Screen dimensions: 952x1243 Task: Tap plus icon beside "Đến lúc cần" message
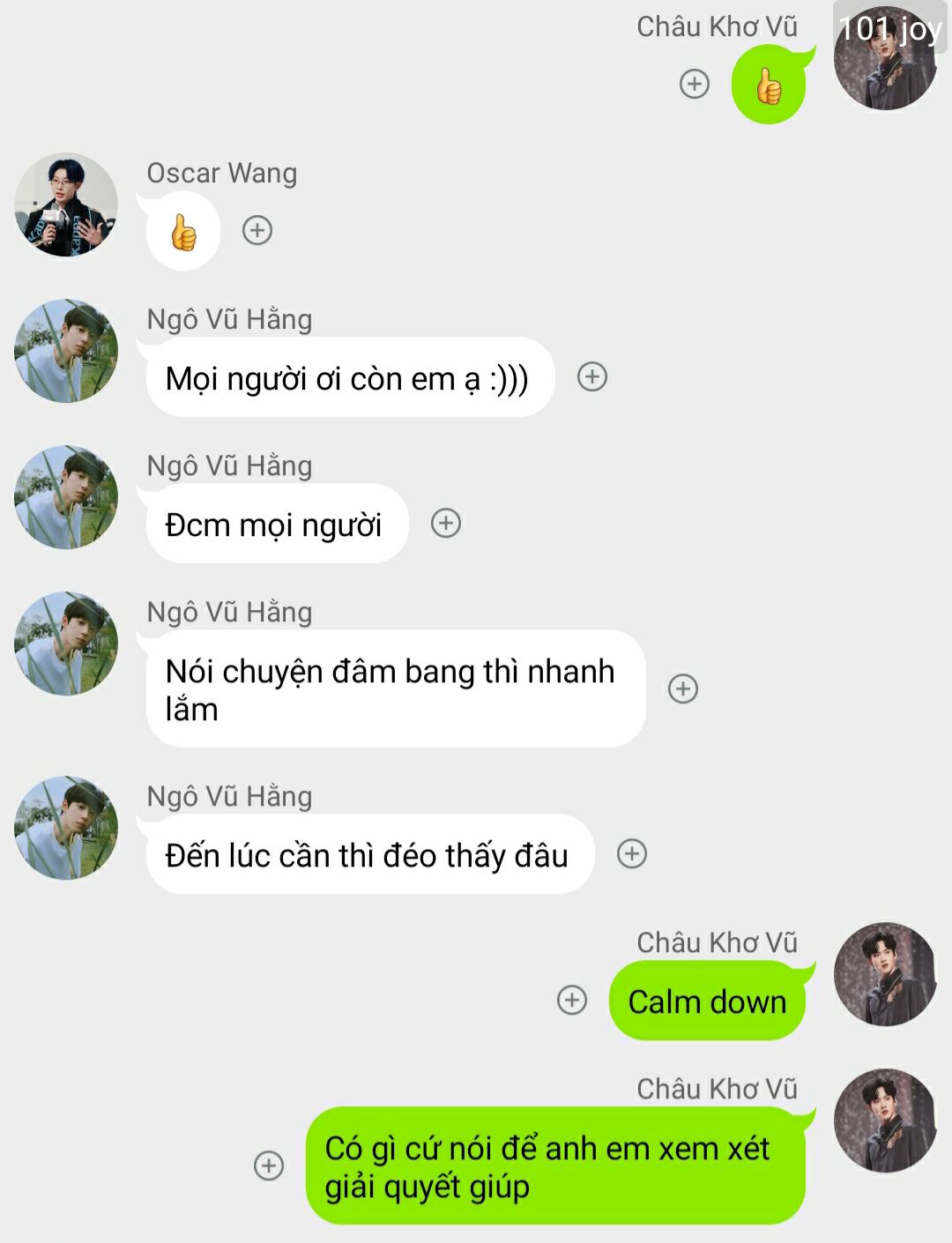tap(632, 853)
